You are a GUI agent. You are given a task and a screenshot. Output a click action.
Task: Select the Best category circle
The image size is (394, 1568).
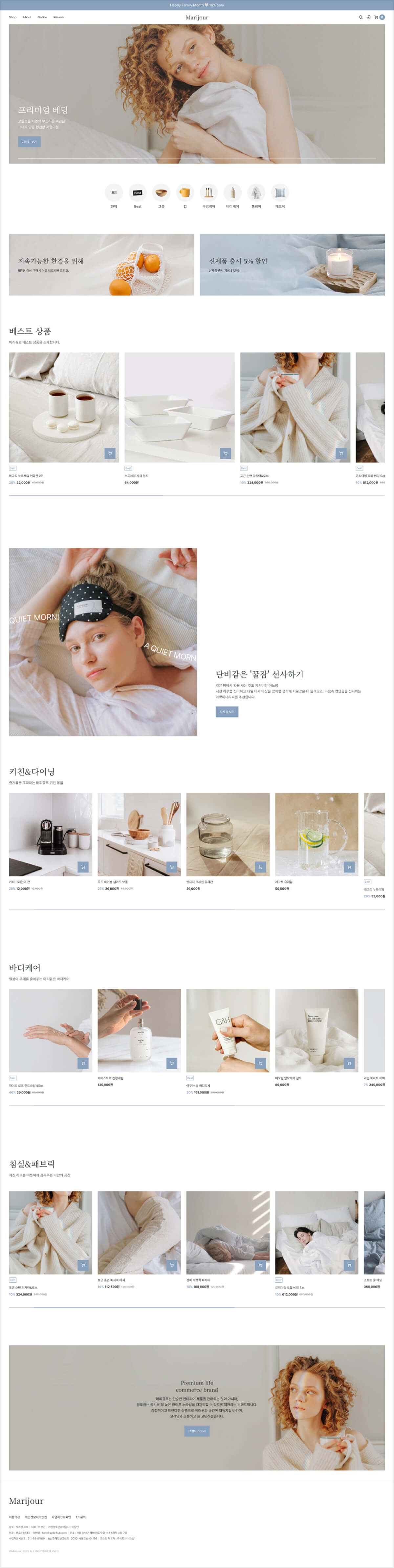138,192
